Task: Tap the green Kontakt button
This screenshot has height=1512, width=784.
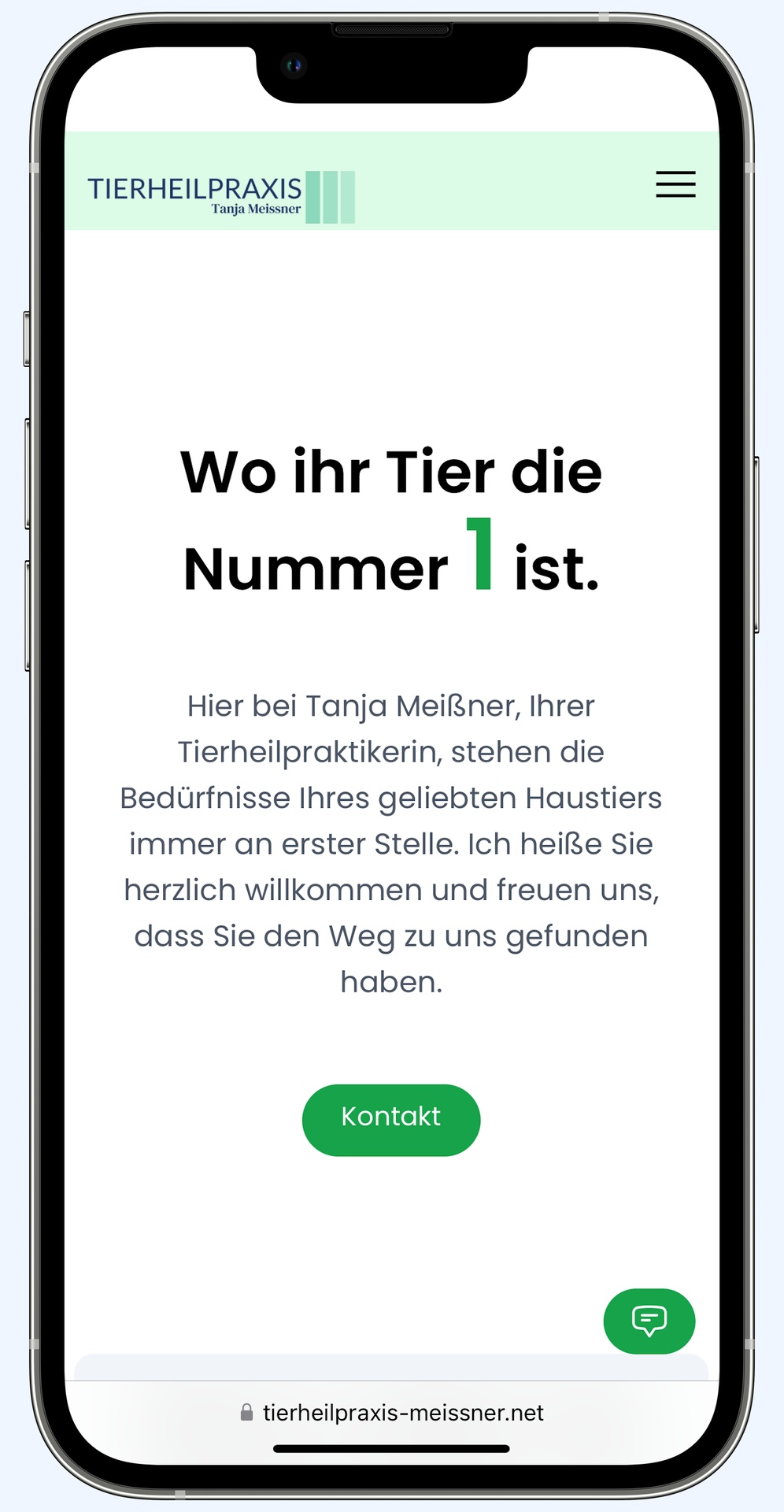Action: 391,1119
